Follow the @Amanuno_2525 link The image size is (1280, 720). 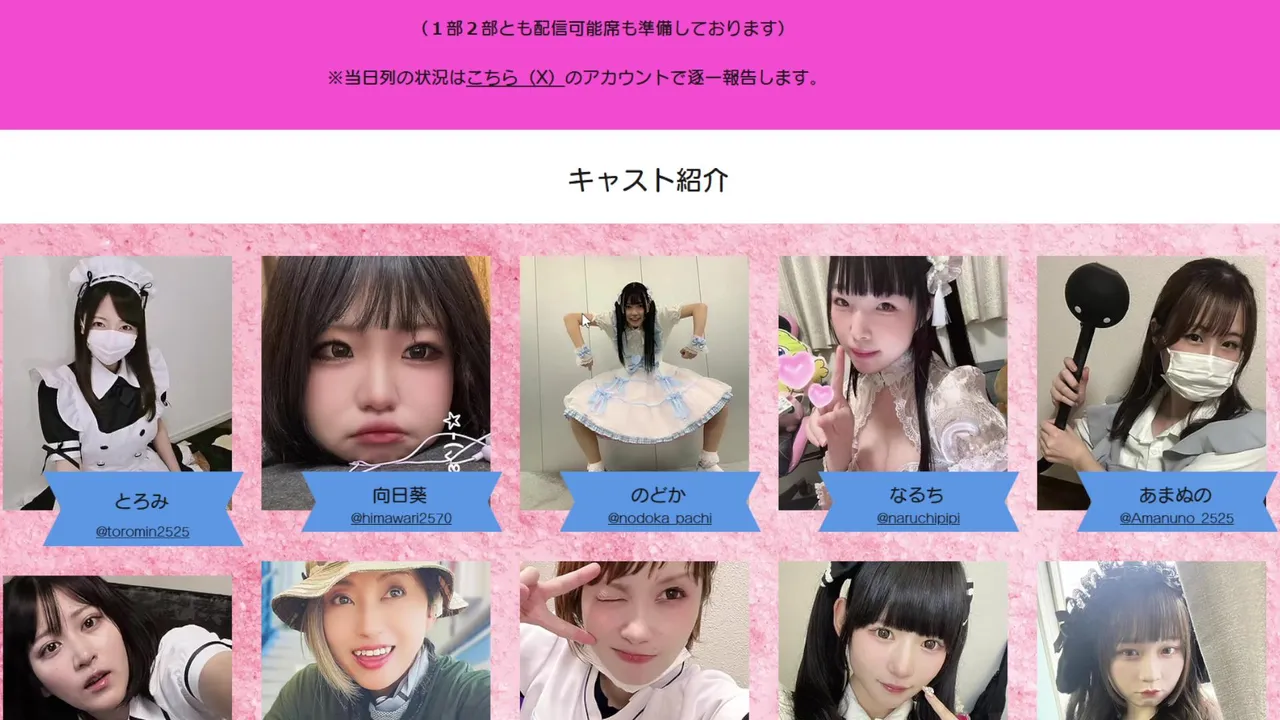[1176, 518]
